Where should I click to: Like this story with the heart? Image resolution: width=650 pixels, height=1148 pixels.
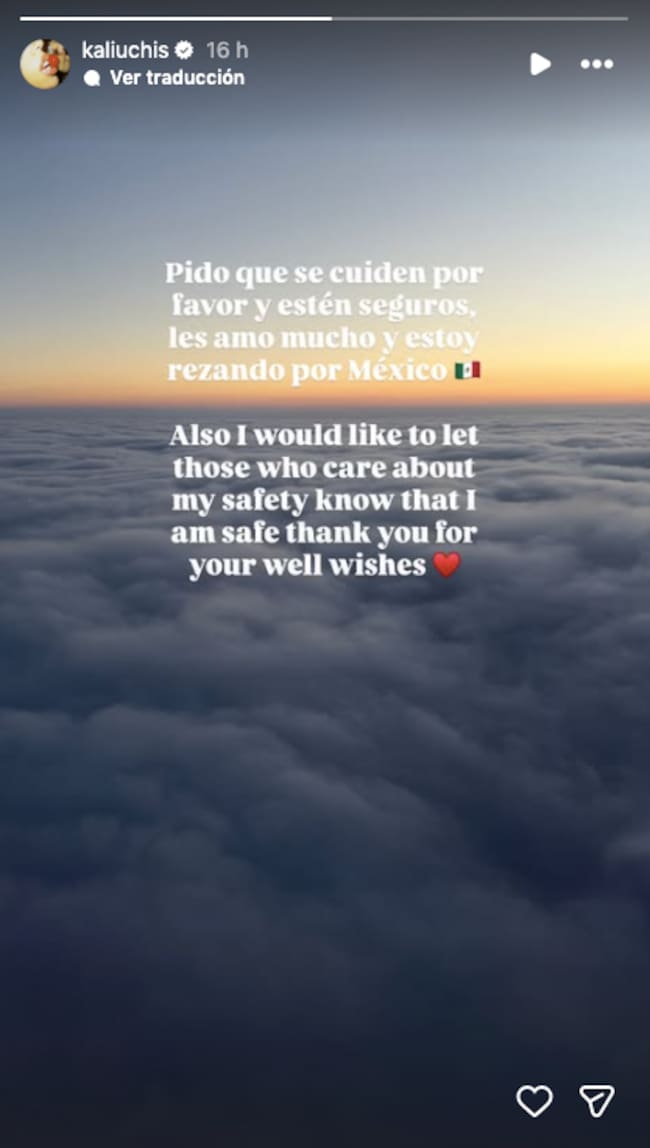tap(534, 1100)
